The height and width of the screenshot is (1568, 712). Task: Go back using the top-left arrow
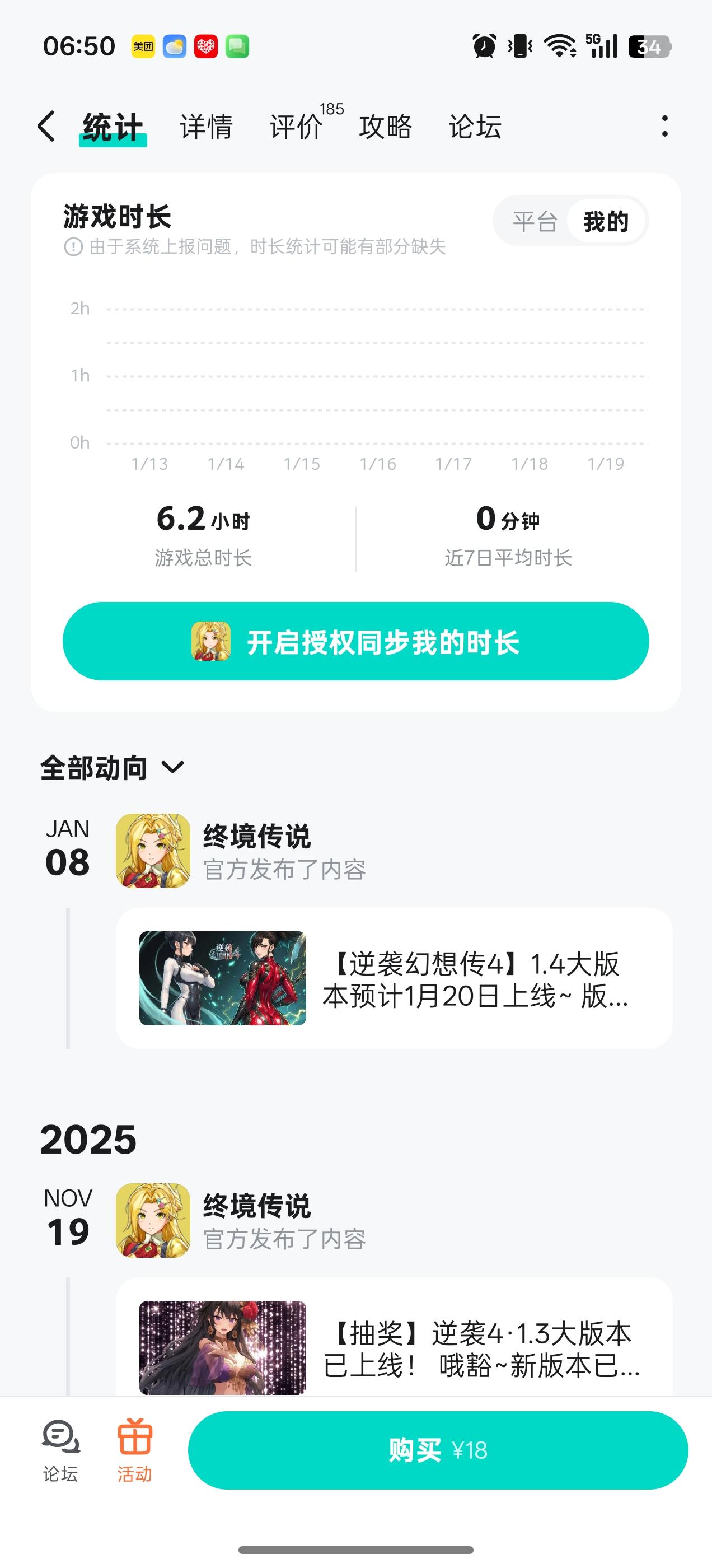(46, 127)
